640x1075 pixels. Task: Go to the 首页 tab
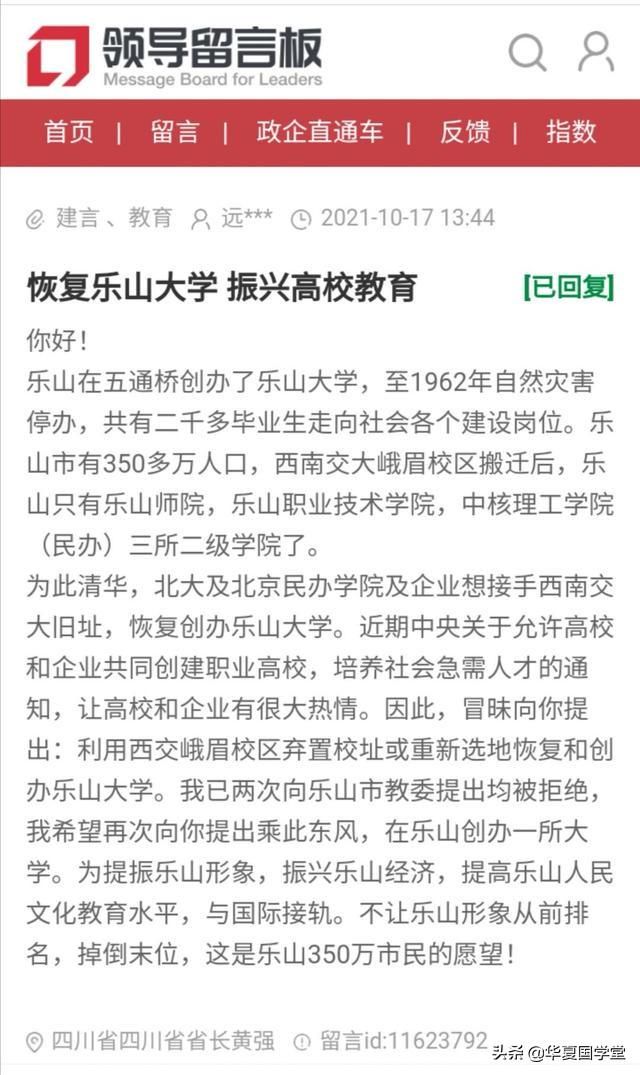[69, 132]
